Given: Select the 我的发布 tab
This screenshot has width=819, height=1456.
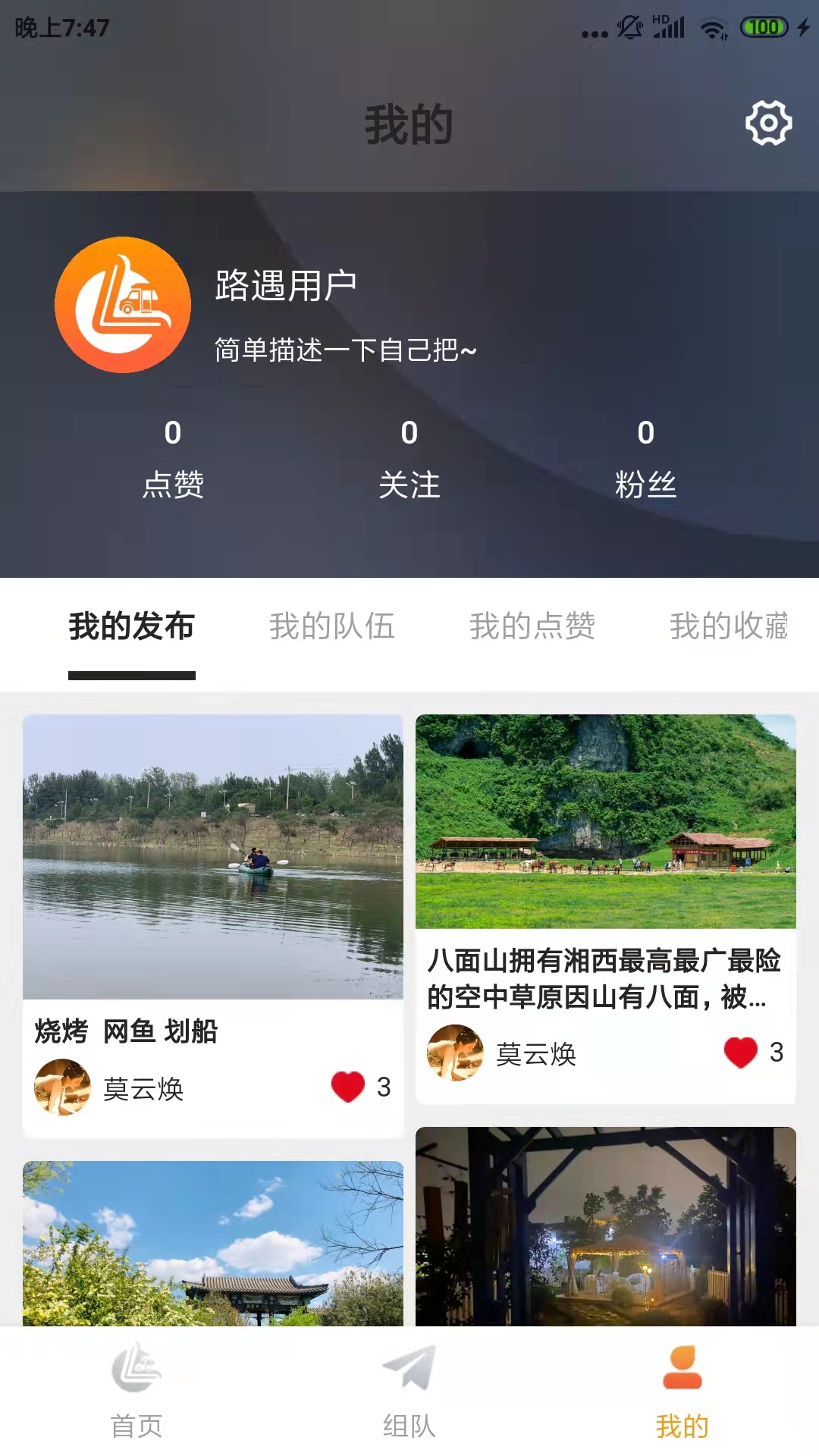Looking at the screenshot, I should pos(132,626).
